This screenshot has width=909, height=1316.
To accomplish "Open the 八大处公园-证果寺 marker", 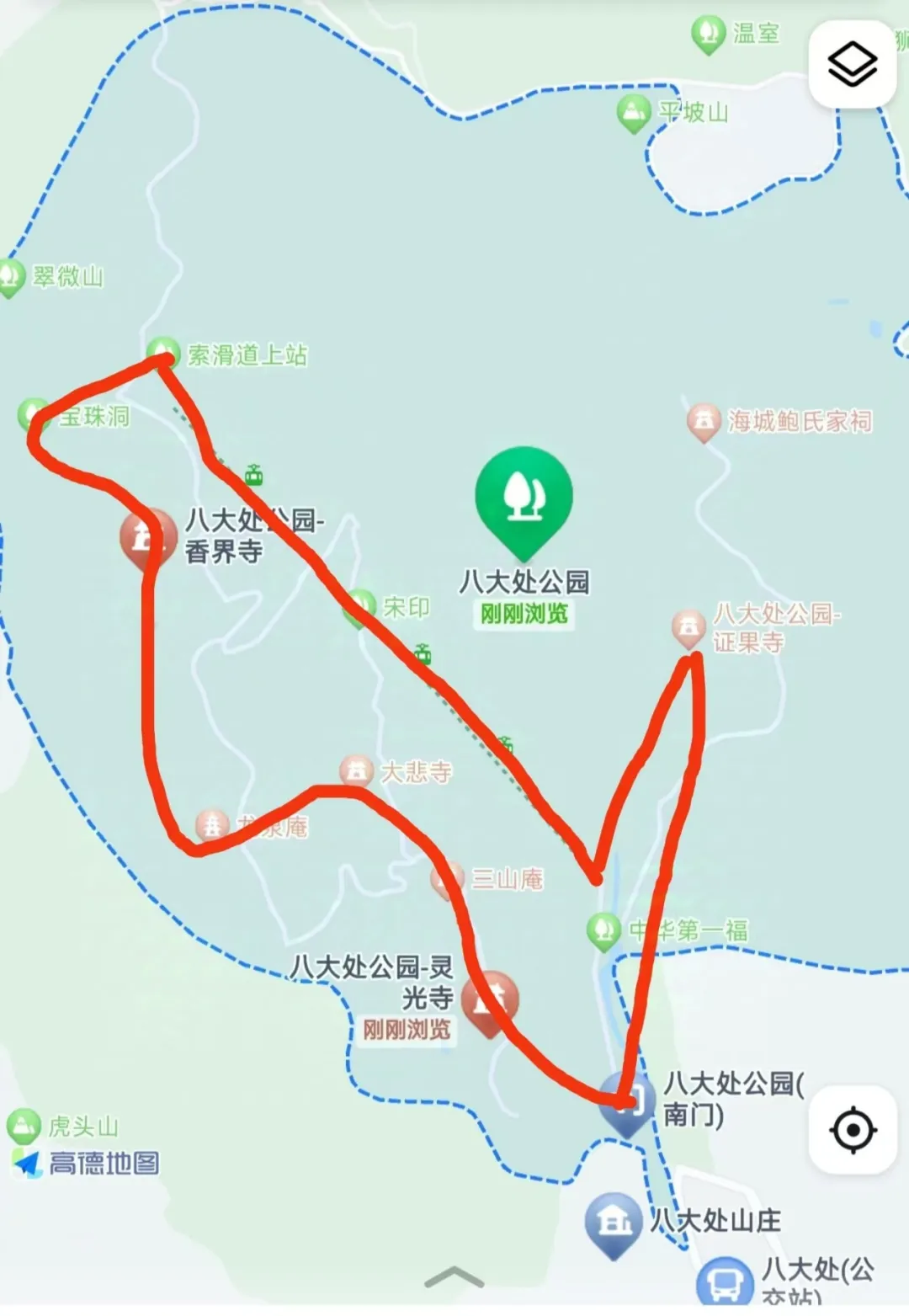I will pos(688,627).
